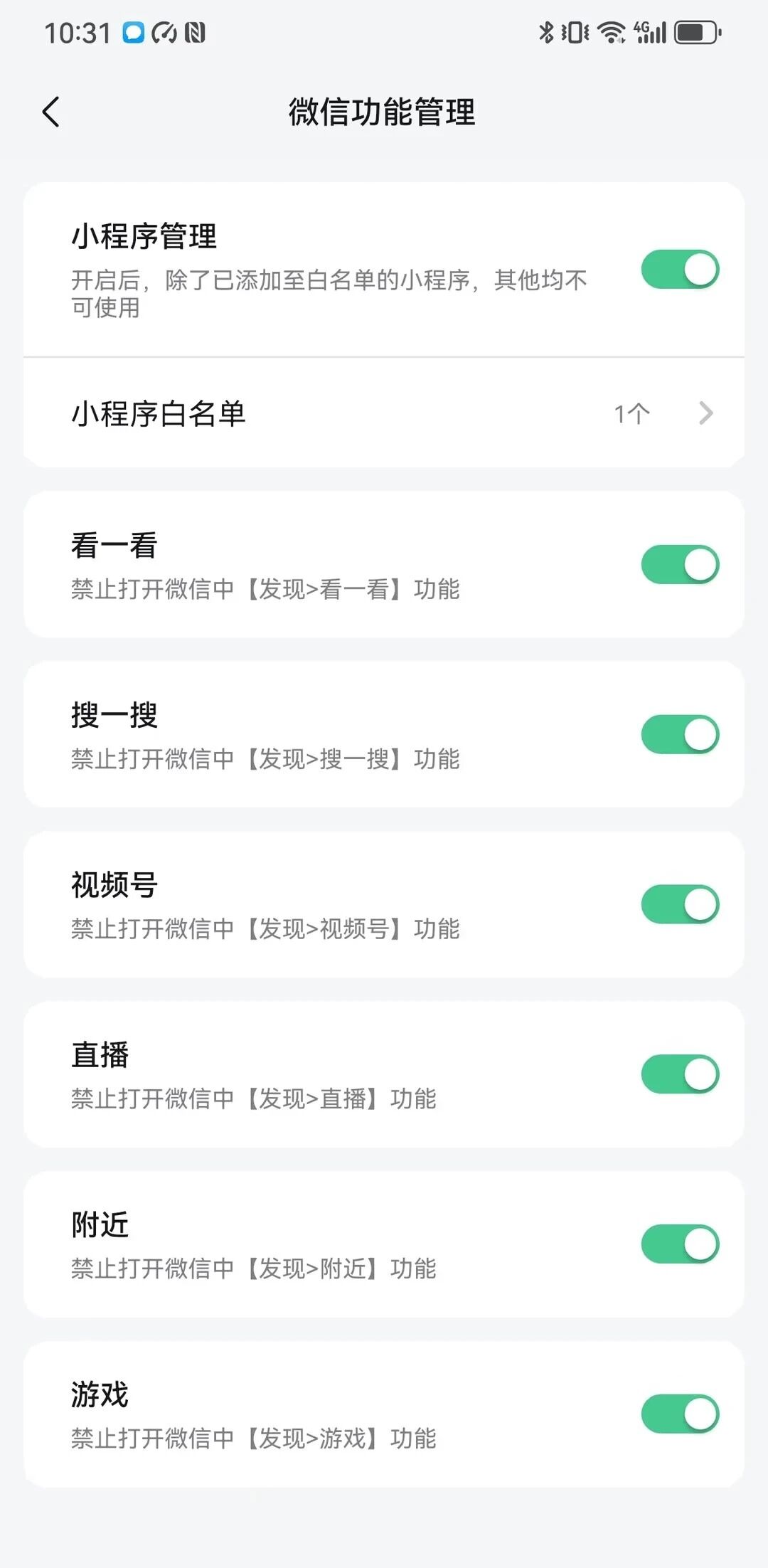The image size is (768, 1568).
Task: Turn off the 附近 toggle
Action: click(680, 1244)
